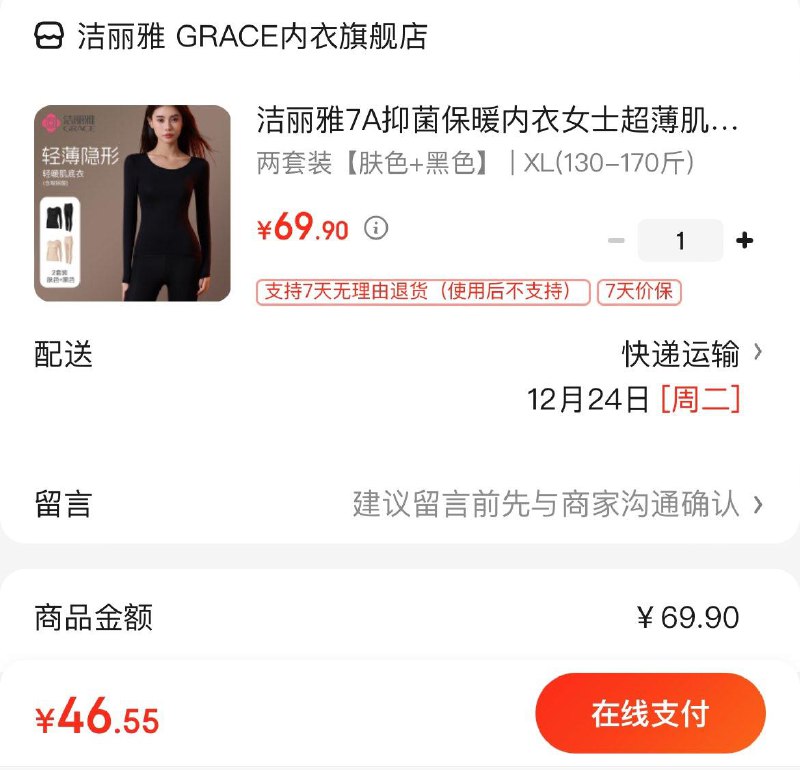This screenshot has width=800, height=770.
Task: View the 7天无理由退货 policy tag
Action: tap(424, 292)
